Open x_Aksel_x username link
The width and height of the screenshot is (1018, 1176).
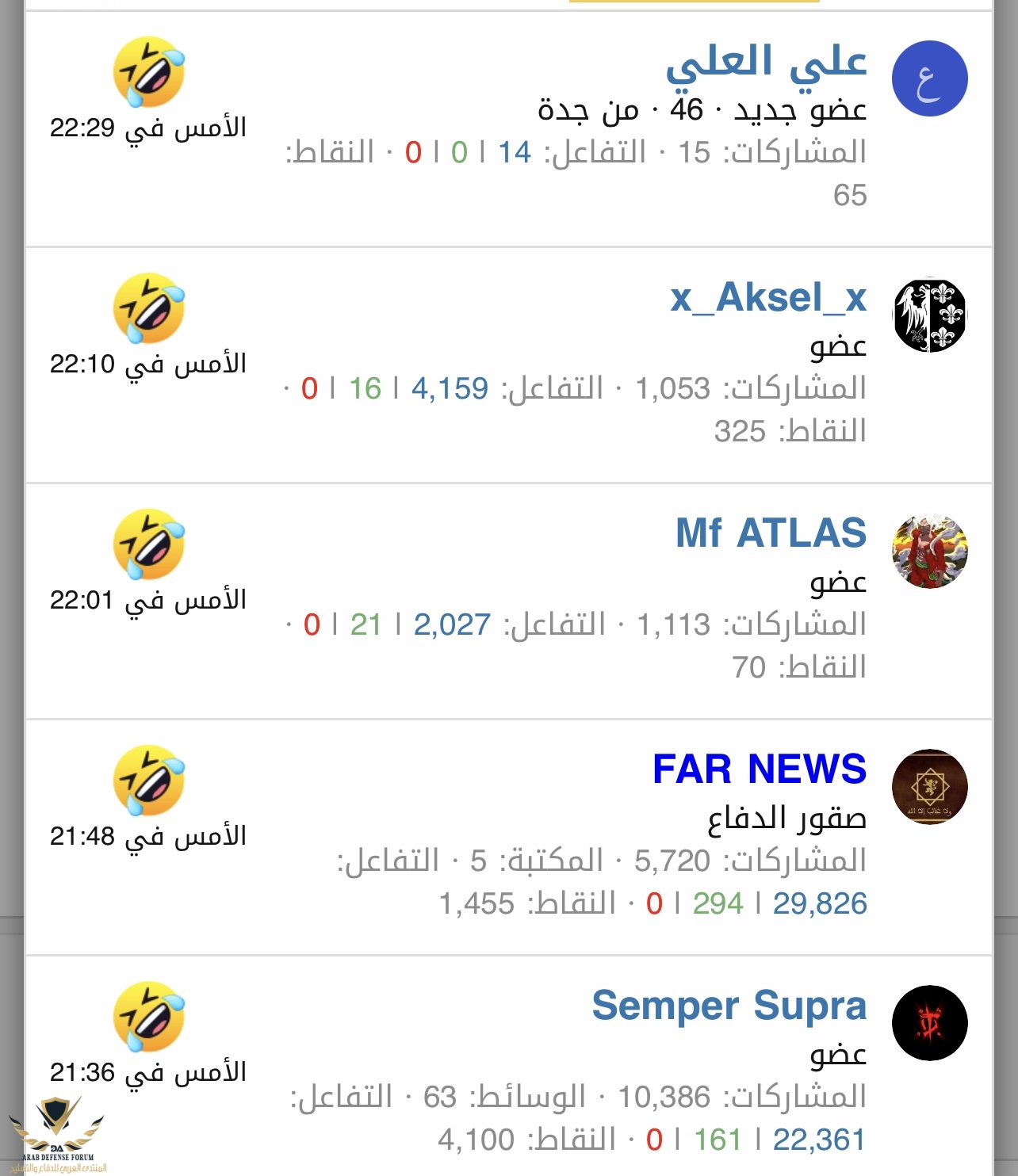[x=768, y=298]
